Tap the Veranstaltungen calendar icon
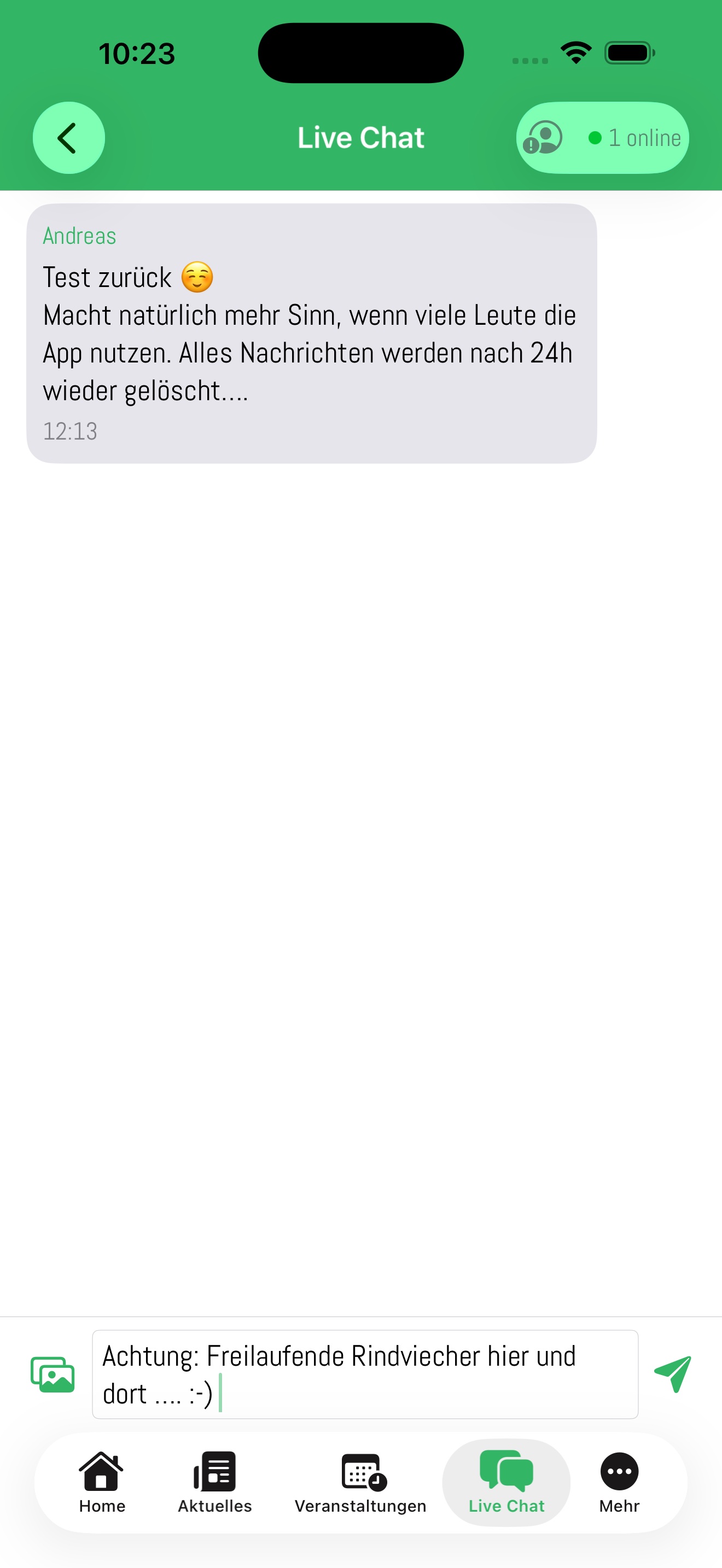This screenshot has height=1568, width=722. (x=361, y=1473)
